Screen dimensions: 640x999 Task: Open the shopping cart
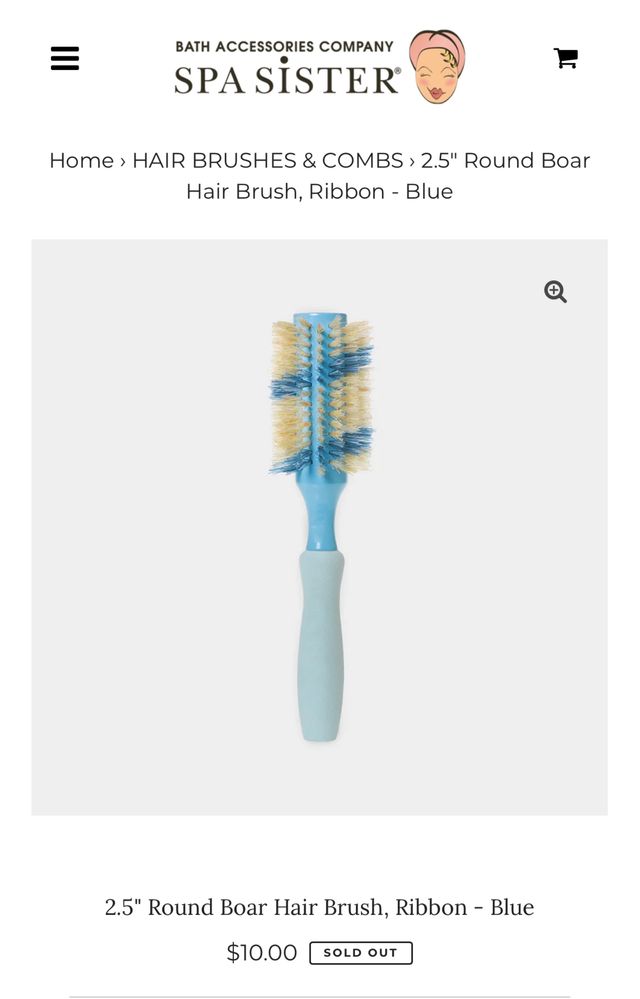[566, 58]
